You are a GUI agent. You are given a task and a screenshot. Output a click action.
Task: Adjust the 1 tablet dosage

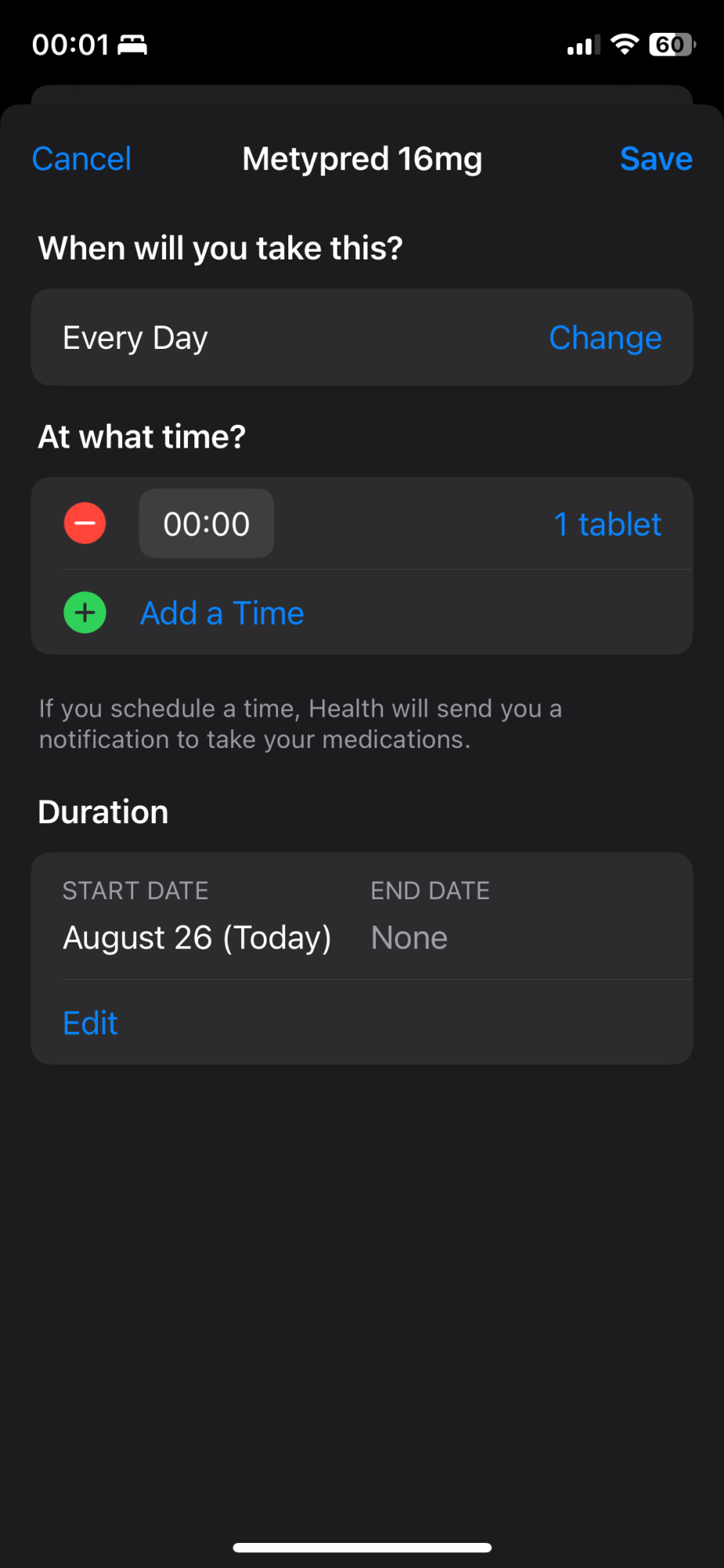pyautogui.click(x=607, y=524)
